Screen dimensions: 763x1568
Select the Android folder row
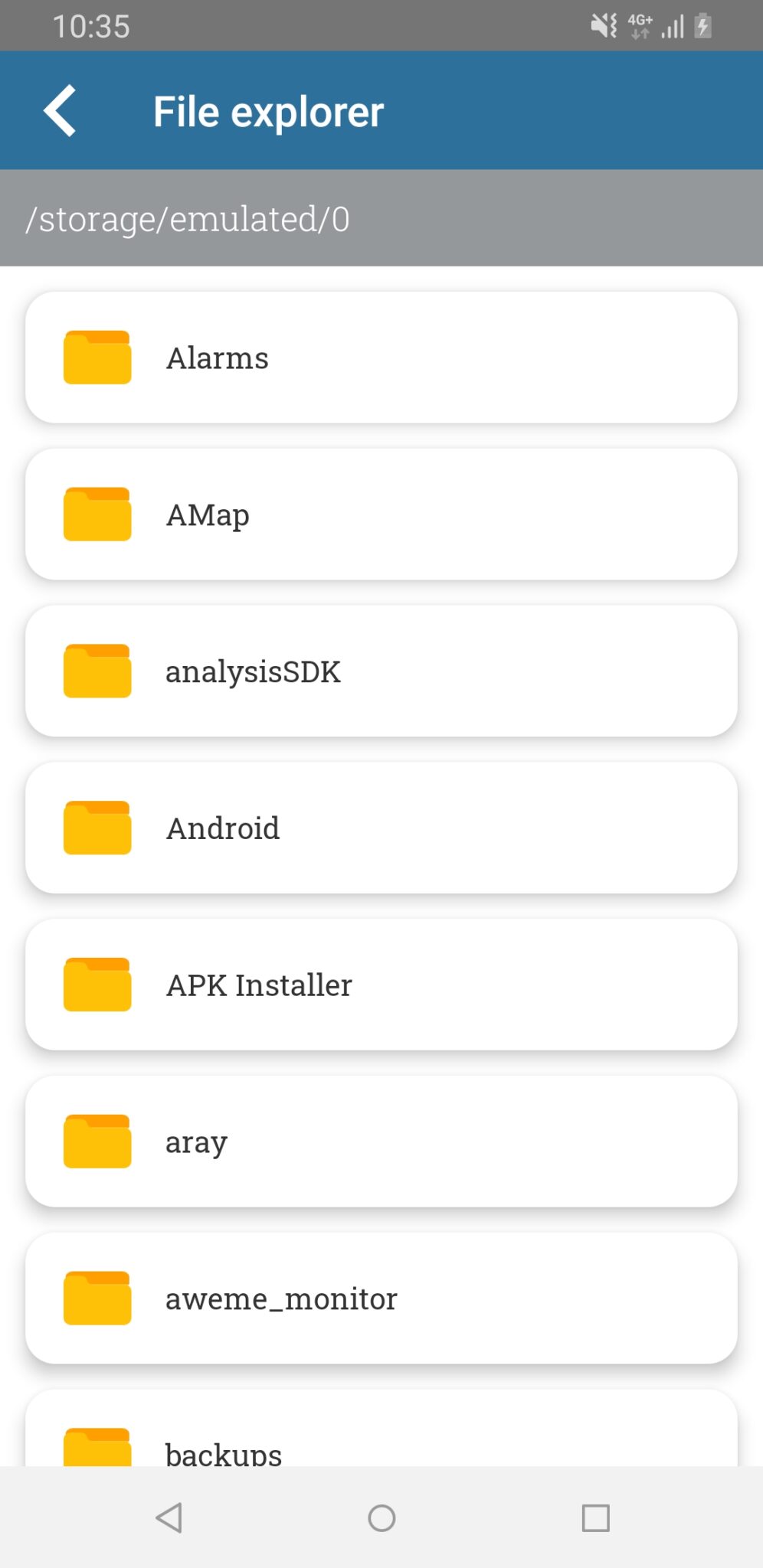(x=381, y=828)
